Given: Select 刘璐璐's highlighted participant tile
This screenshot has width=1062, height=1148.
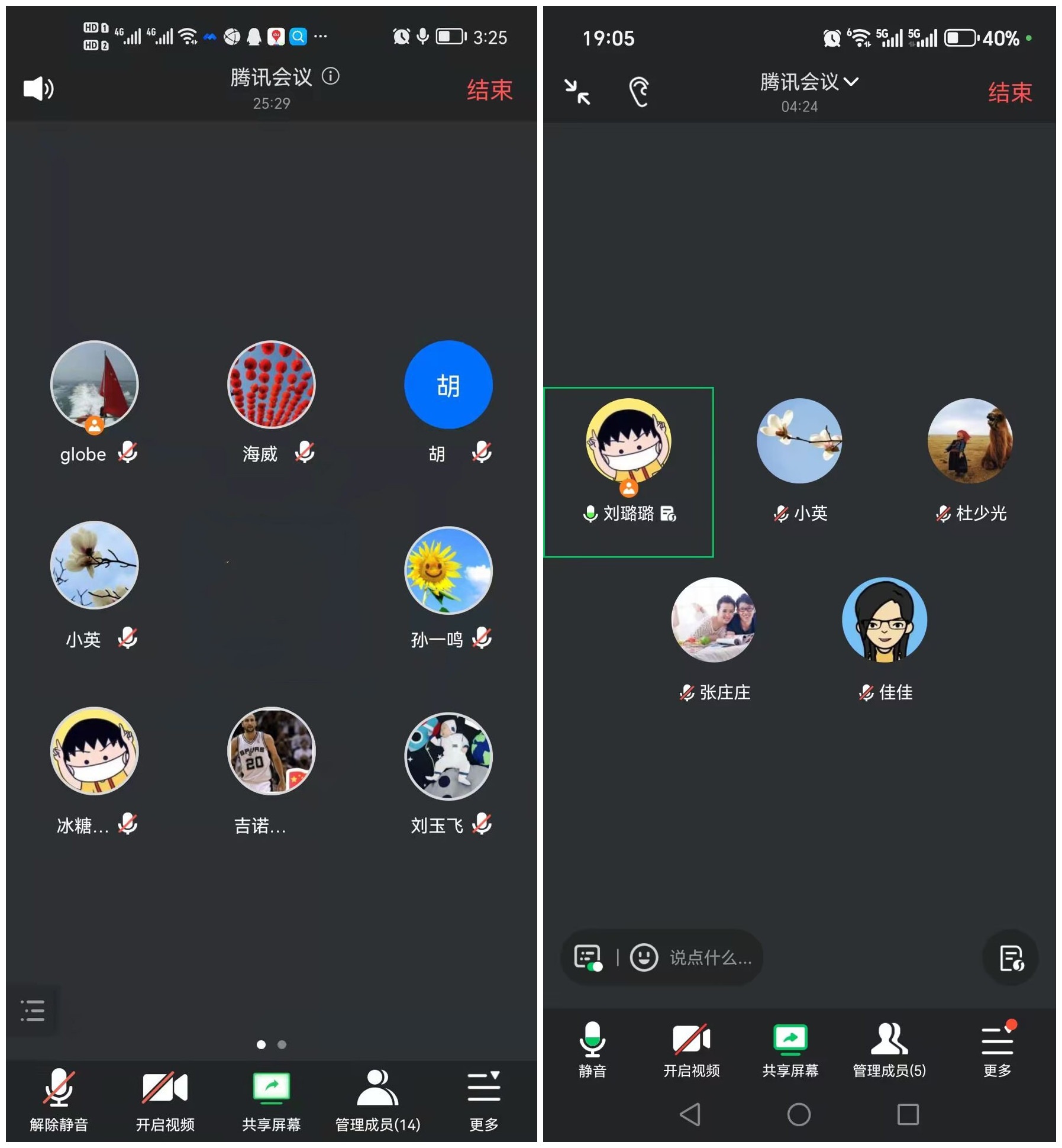Looking at the screenshot, I should (628, 472).
